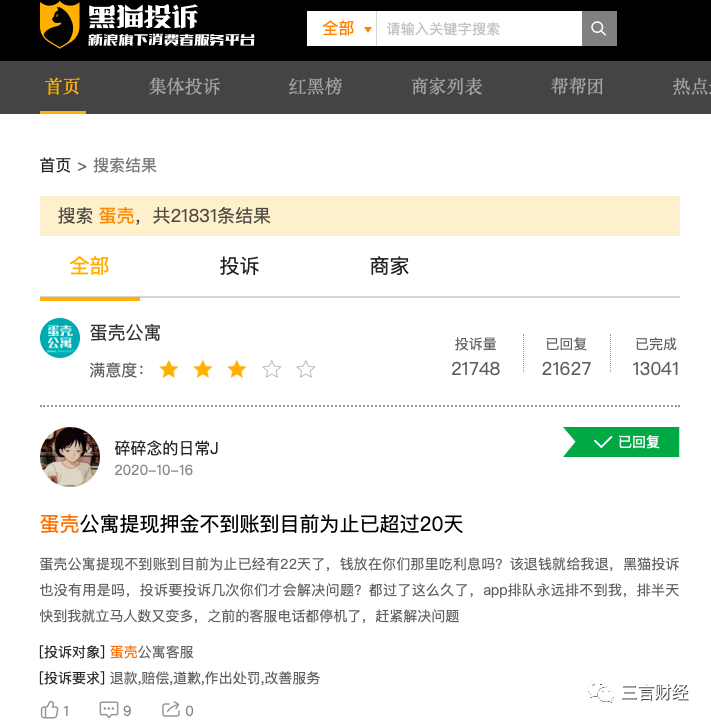This screenshot has height=723, width=711.
Task: Tap the 首页 breadcrumb link
Action: click(x=55, y=165)
